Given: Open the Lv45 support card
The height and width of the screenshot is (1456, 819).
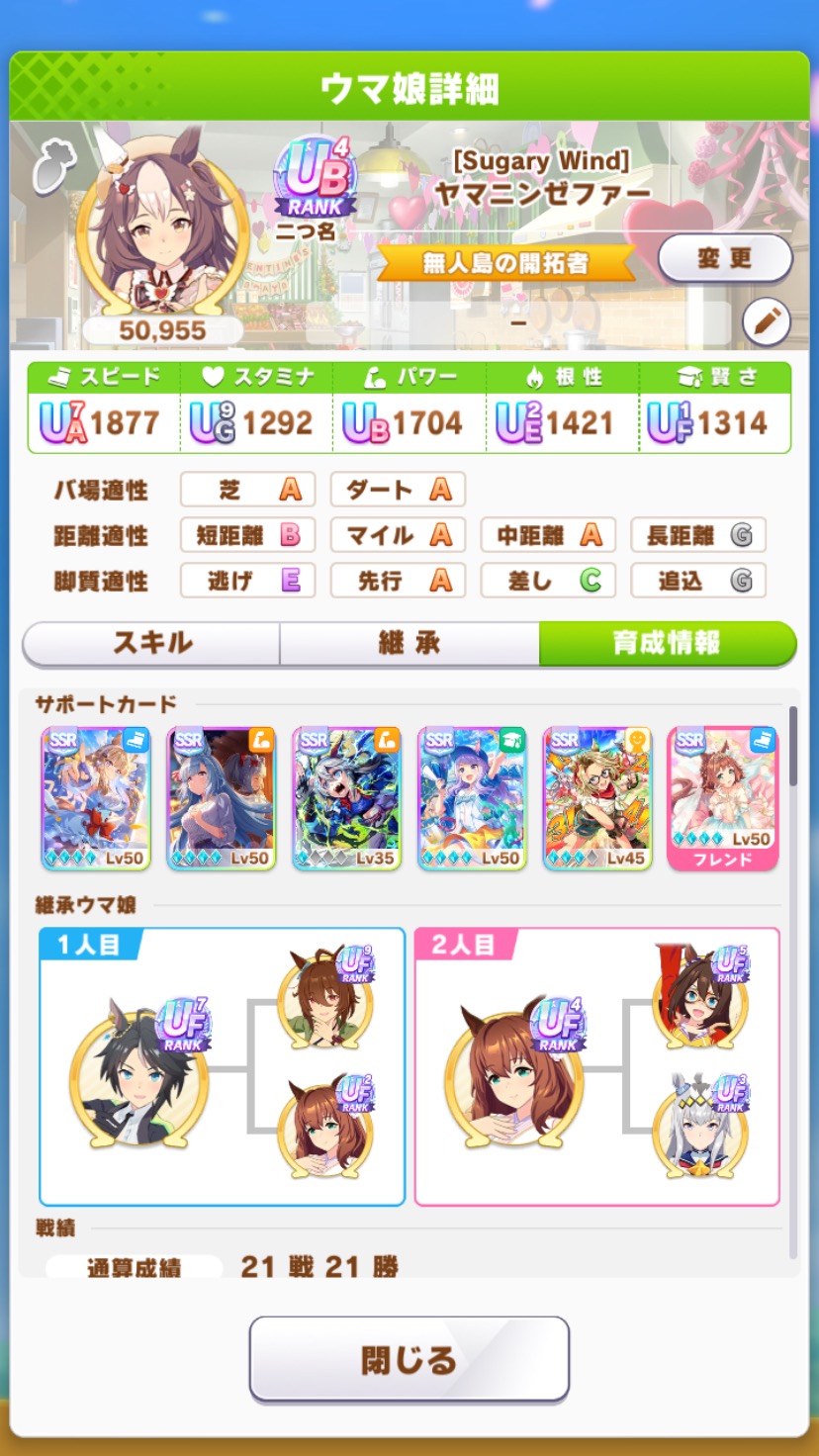Looking at the screenshot, I should [x=597, y=798].
